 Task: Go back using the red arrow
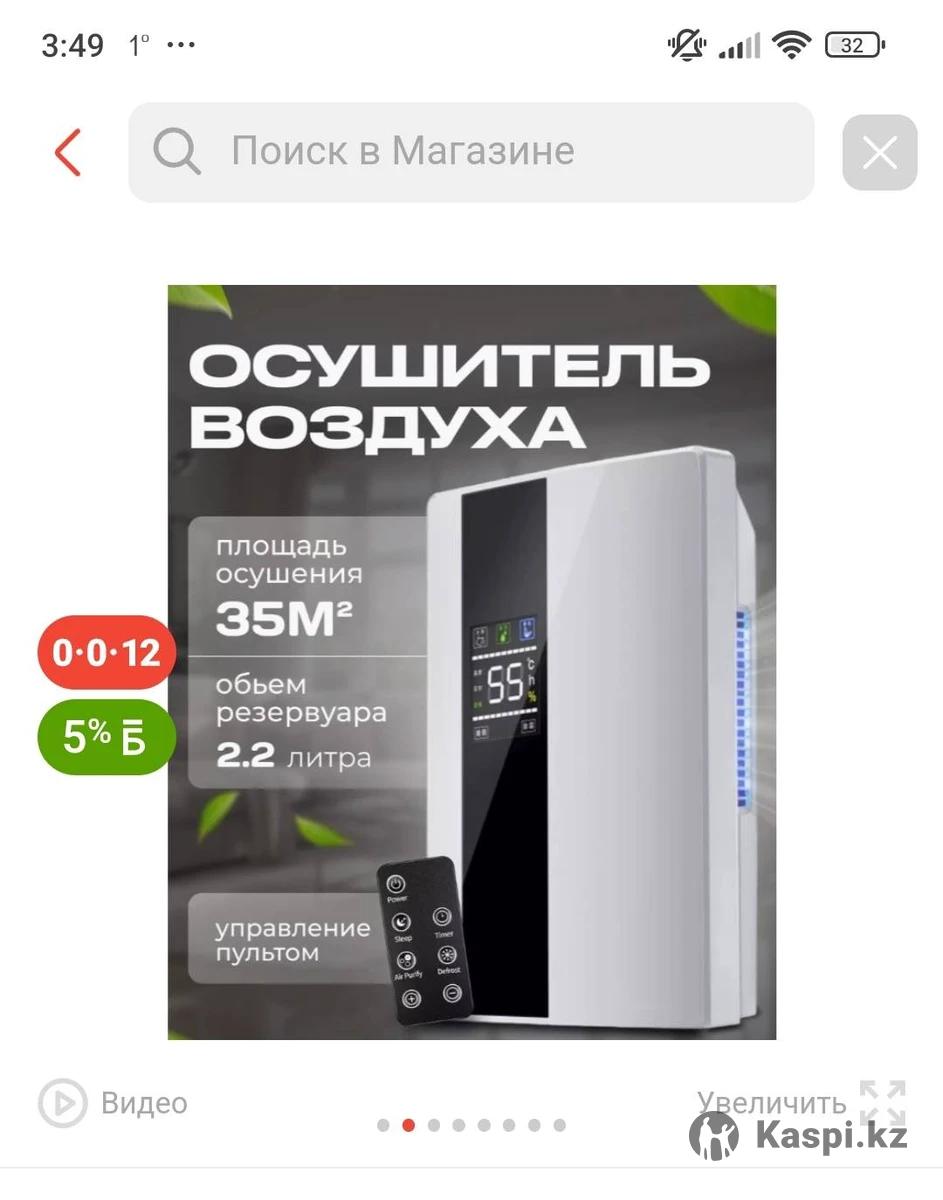coord(67,153)
